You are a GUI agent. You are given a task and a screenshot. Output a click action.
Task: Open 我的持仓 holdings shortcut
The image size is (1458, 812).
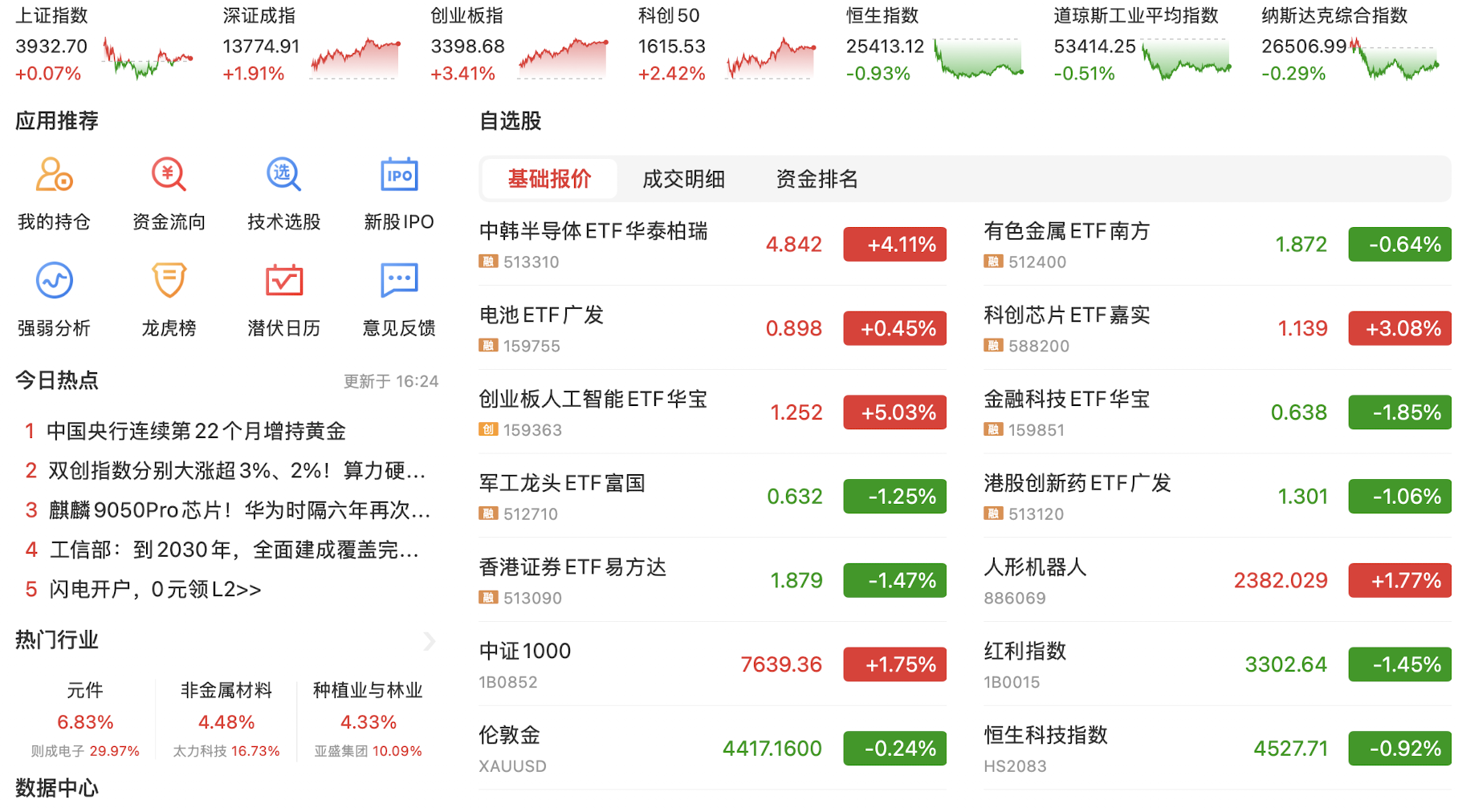54,194
